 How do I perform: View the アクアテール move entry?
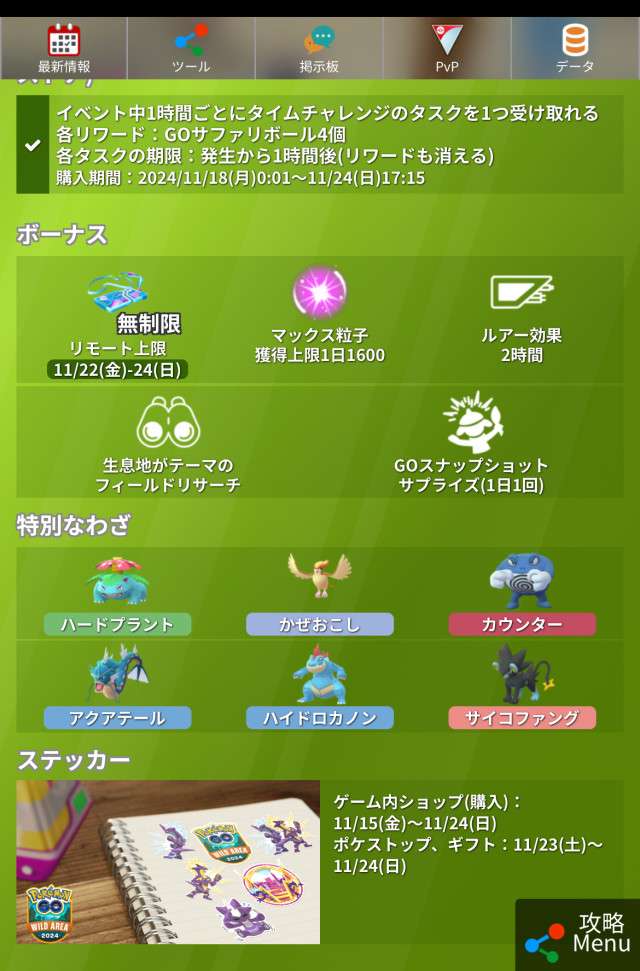coord(117,717)
